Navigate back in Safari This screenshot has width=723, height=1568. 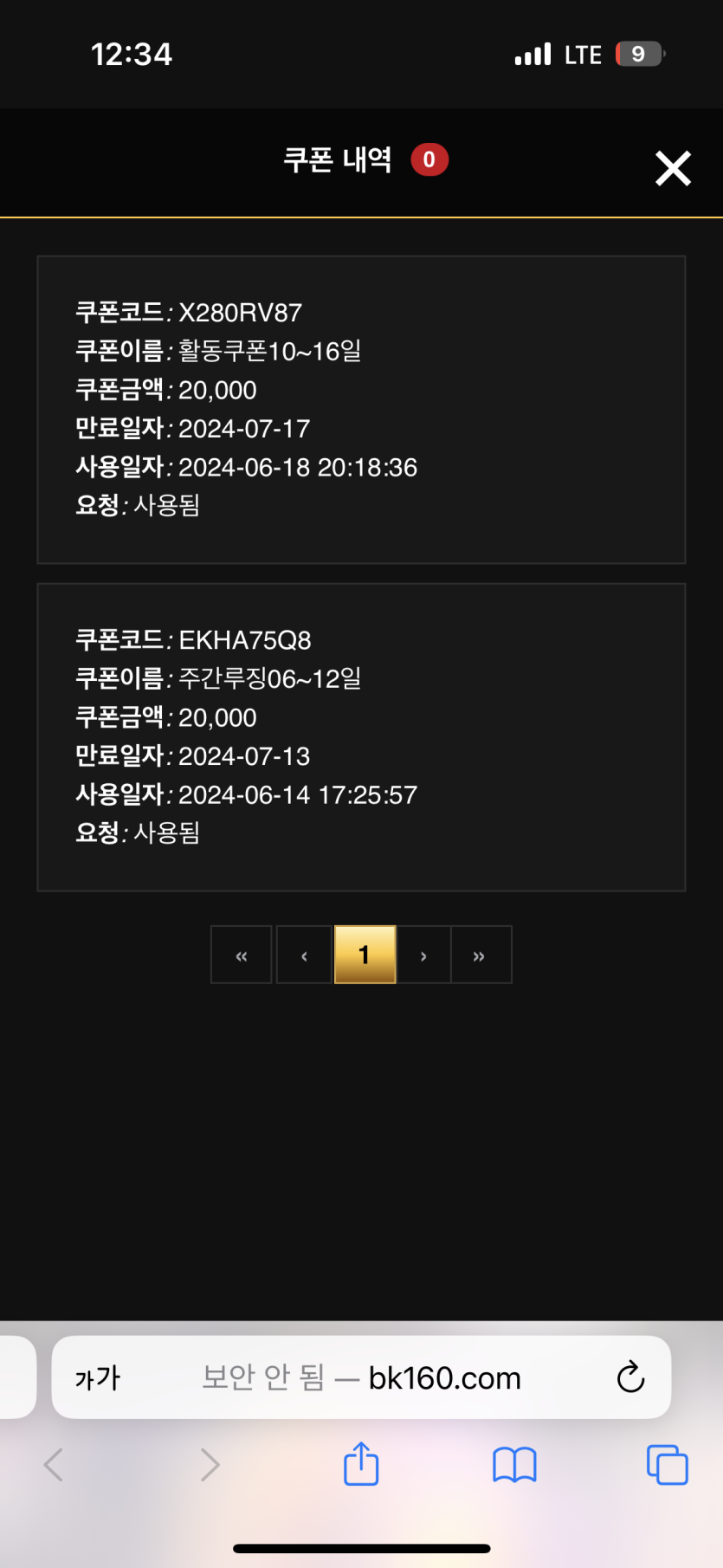[x=54, y=1465]
